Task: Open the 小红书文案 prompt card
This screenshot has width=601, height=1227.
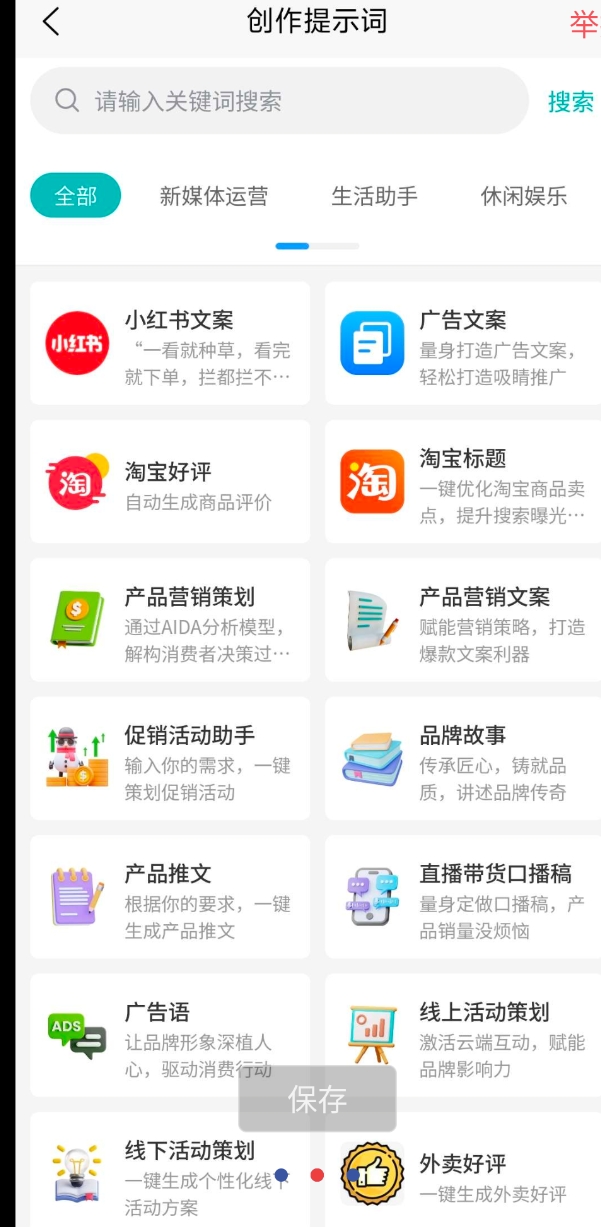Action: tap(170, 343)
